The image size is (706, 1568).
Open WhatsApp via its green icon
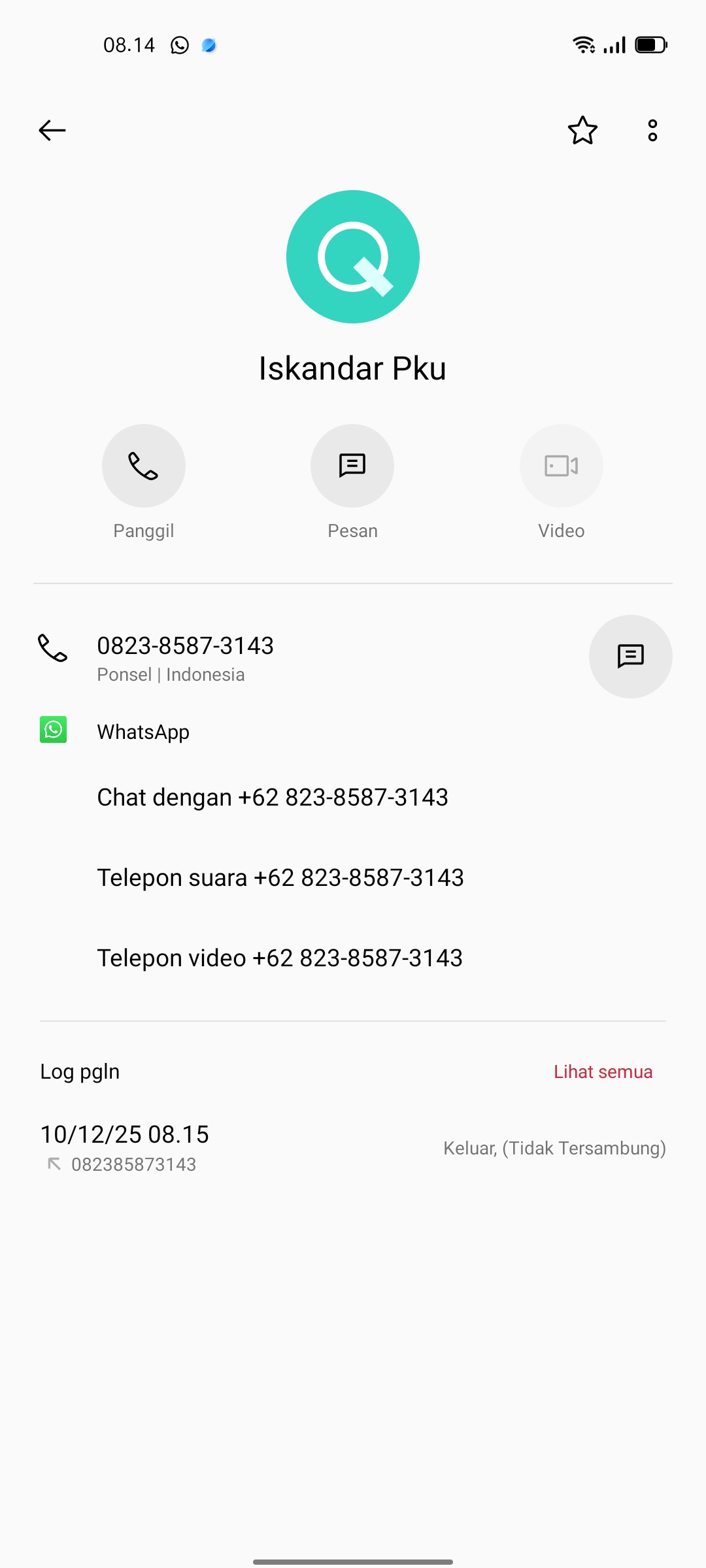pos(53,730)
